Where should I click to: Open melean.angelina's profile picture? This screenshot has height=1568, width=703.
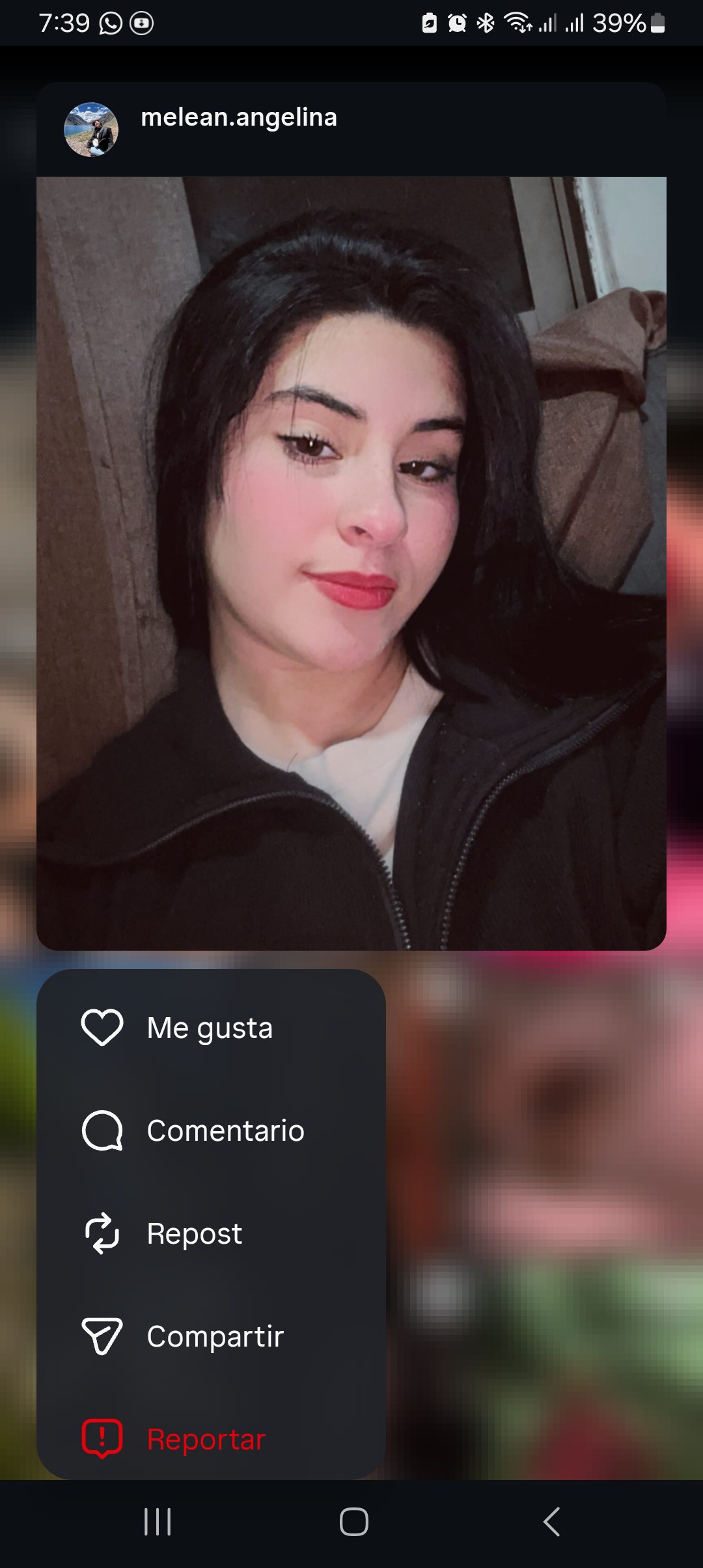(91, 130)
